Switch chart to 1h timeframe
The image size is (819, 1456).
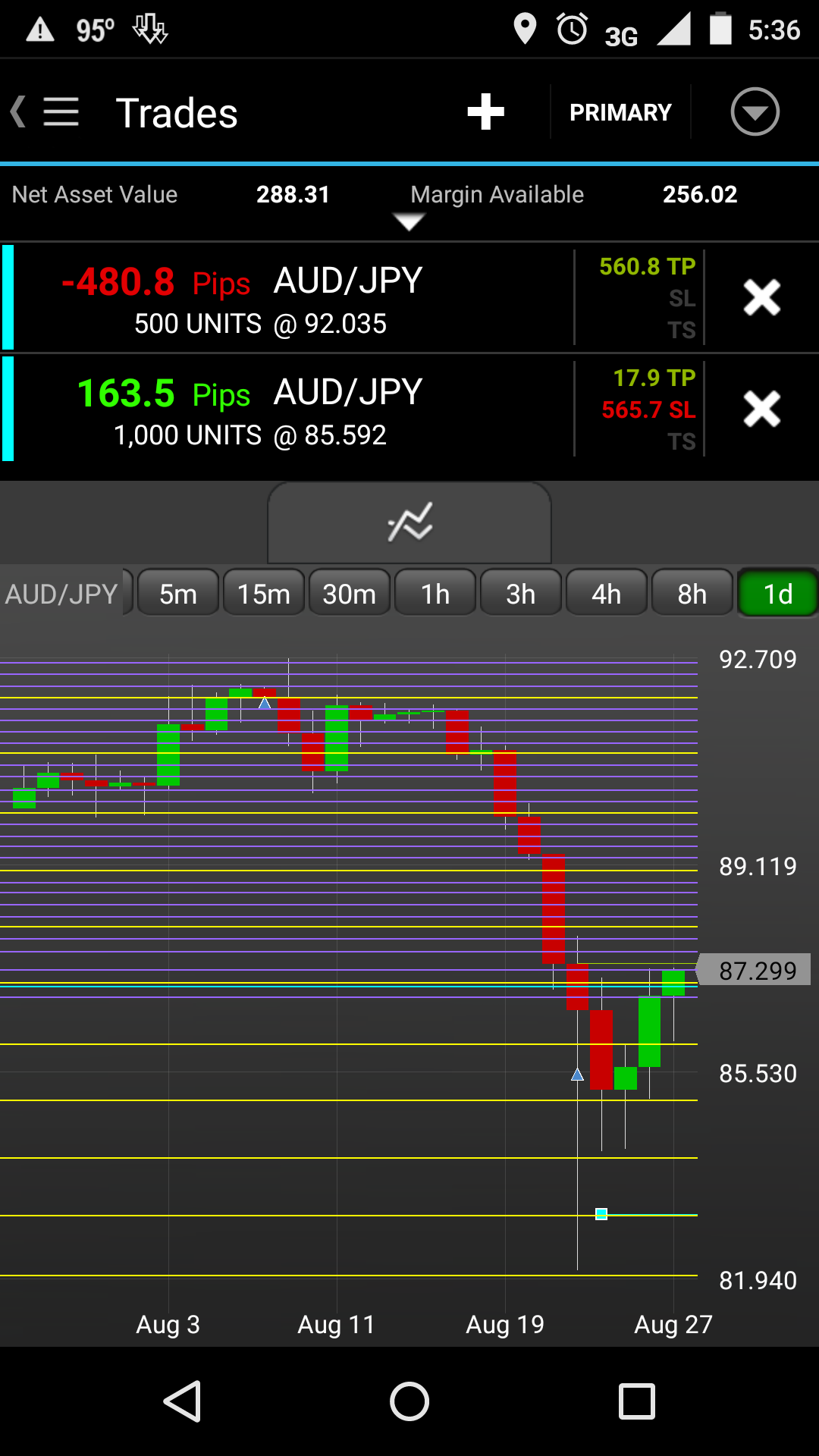tap(435, 594)
